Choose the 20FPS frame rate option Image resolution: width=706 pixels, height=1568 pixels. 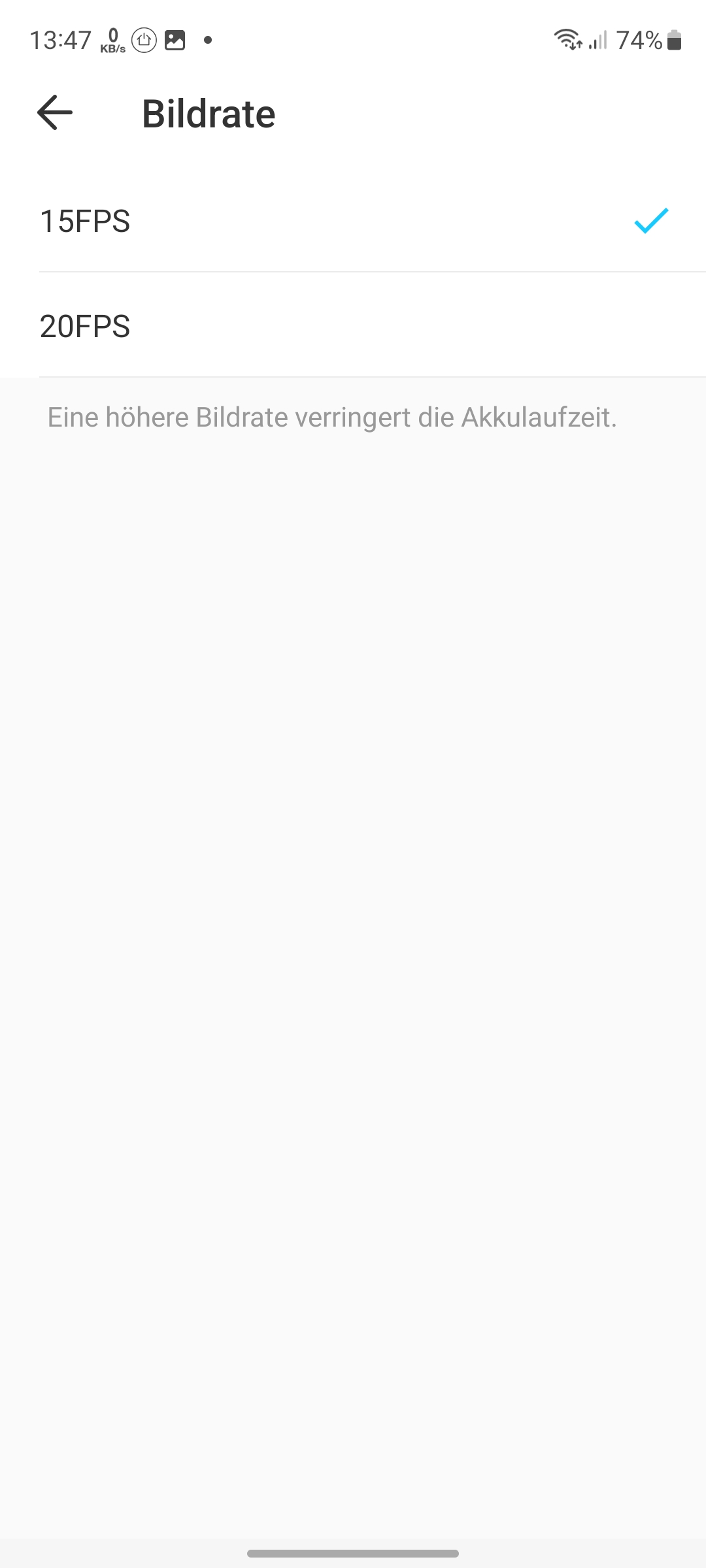tap(353, 326)
